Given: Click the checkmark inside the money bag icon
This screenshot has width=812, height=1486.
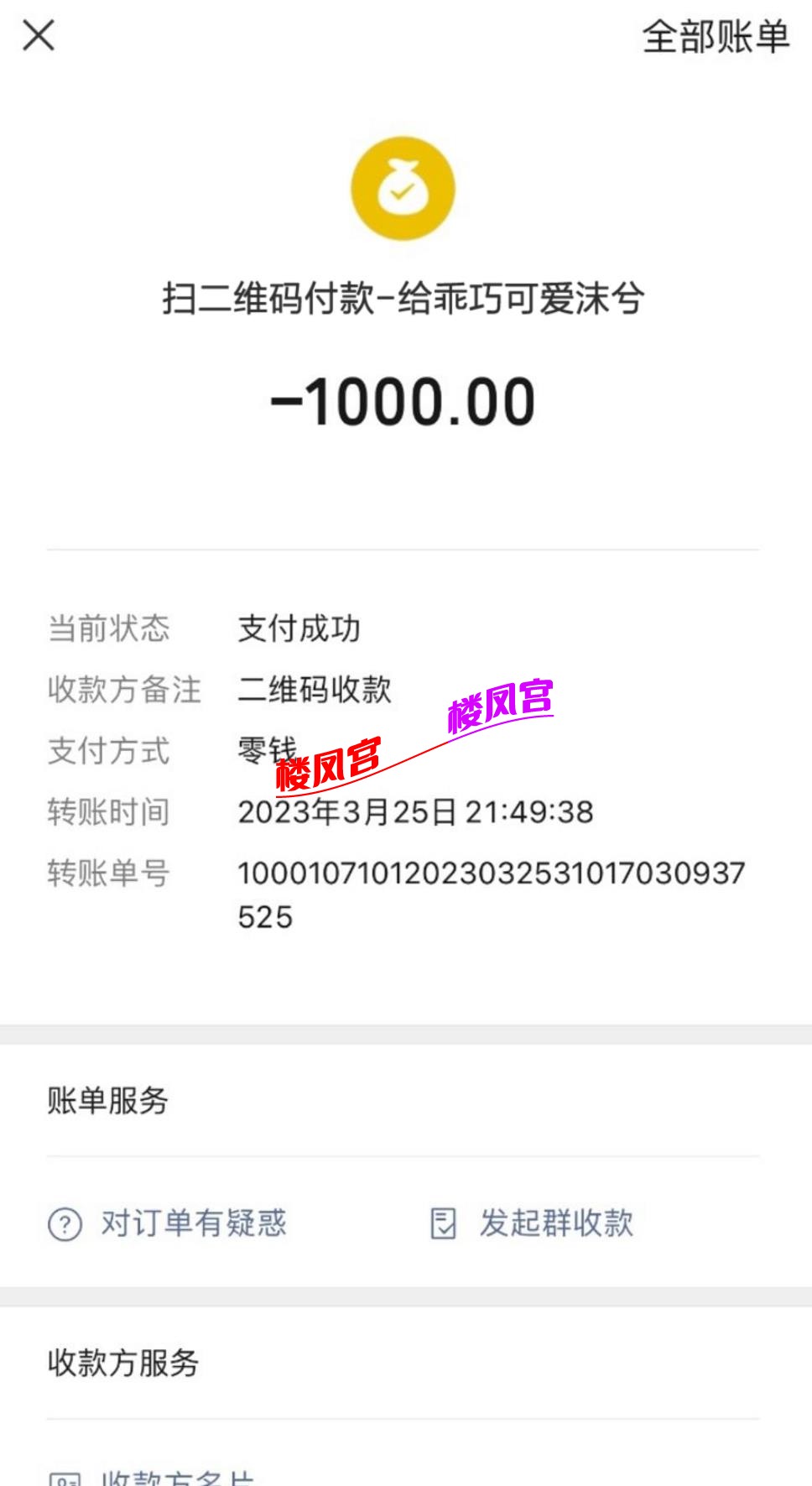Looking at the screenshot, I should coord(406,191).
